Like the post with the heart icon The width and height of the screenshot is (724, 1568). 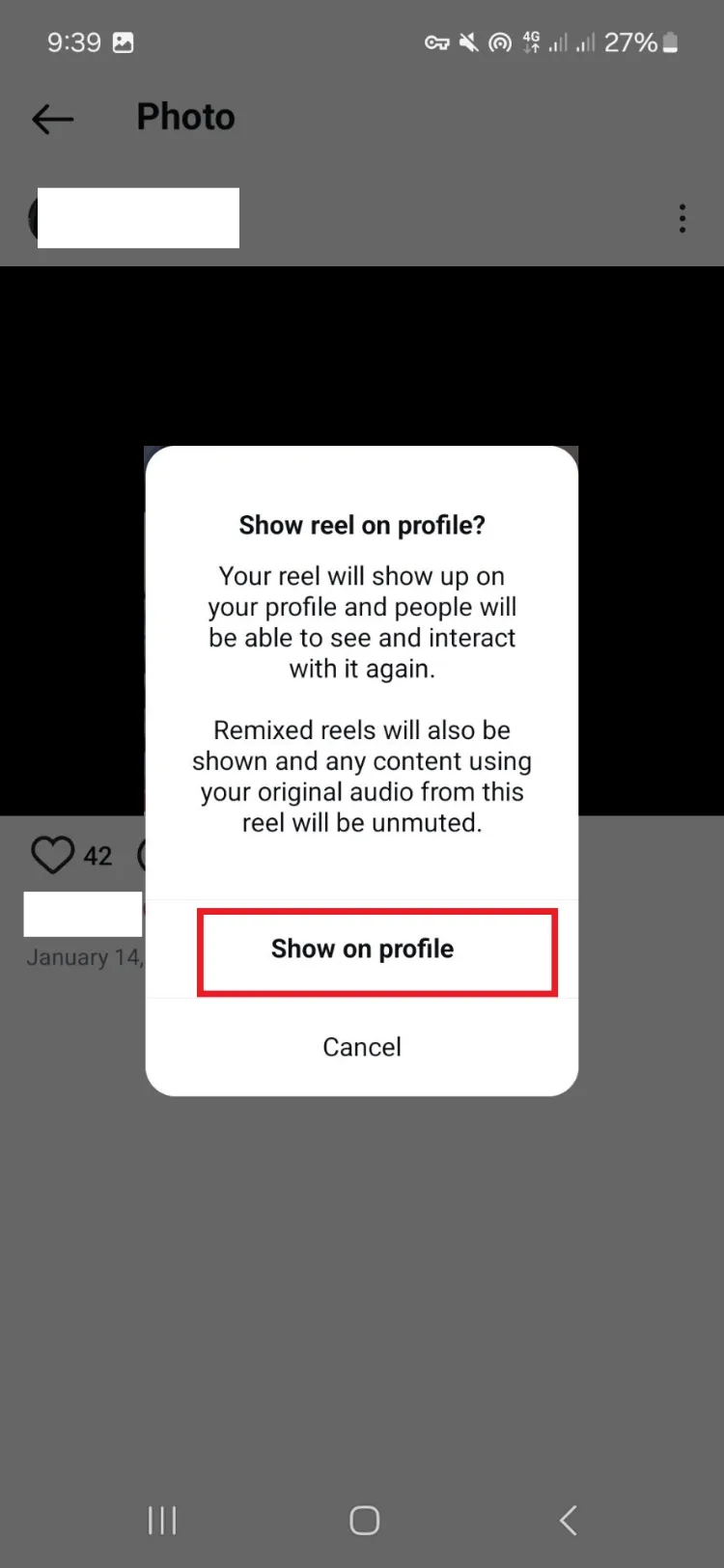pyautogui.click(x=52, y=855)
